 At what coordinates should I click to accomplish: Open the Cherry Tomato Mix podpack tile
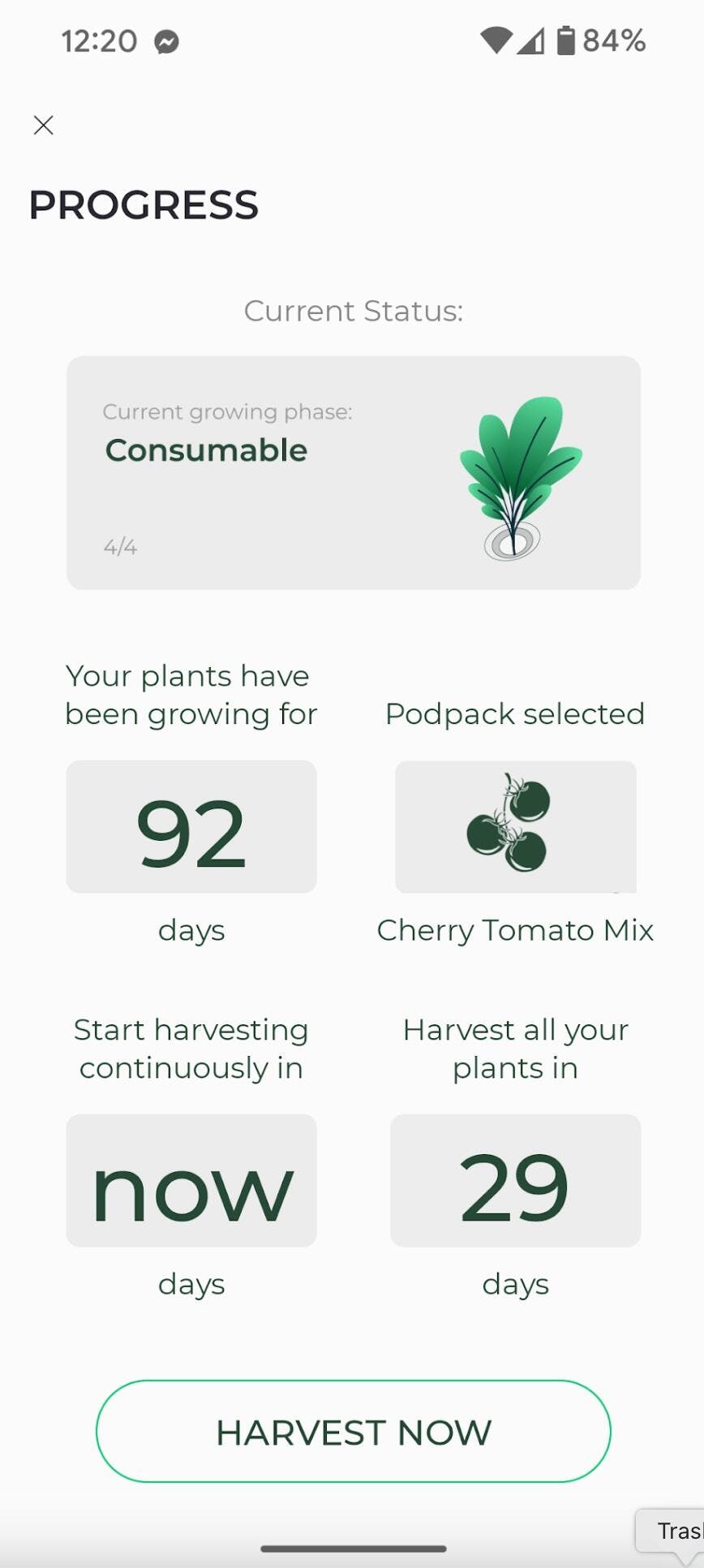[x=515, y=826]
